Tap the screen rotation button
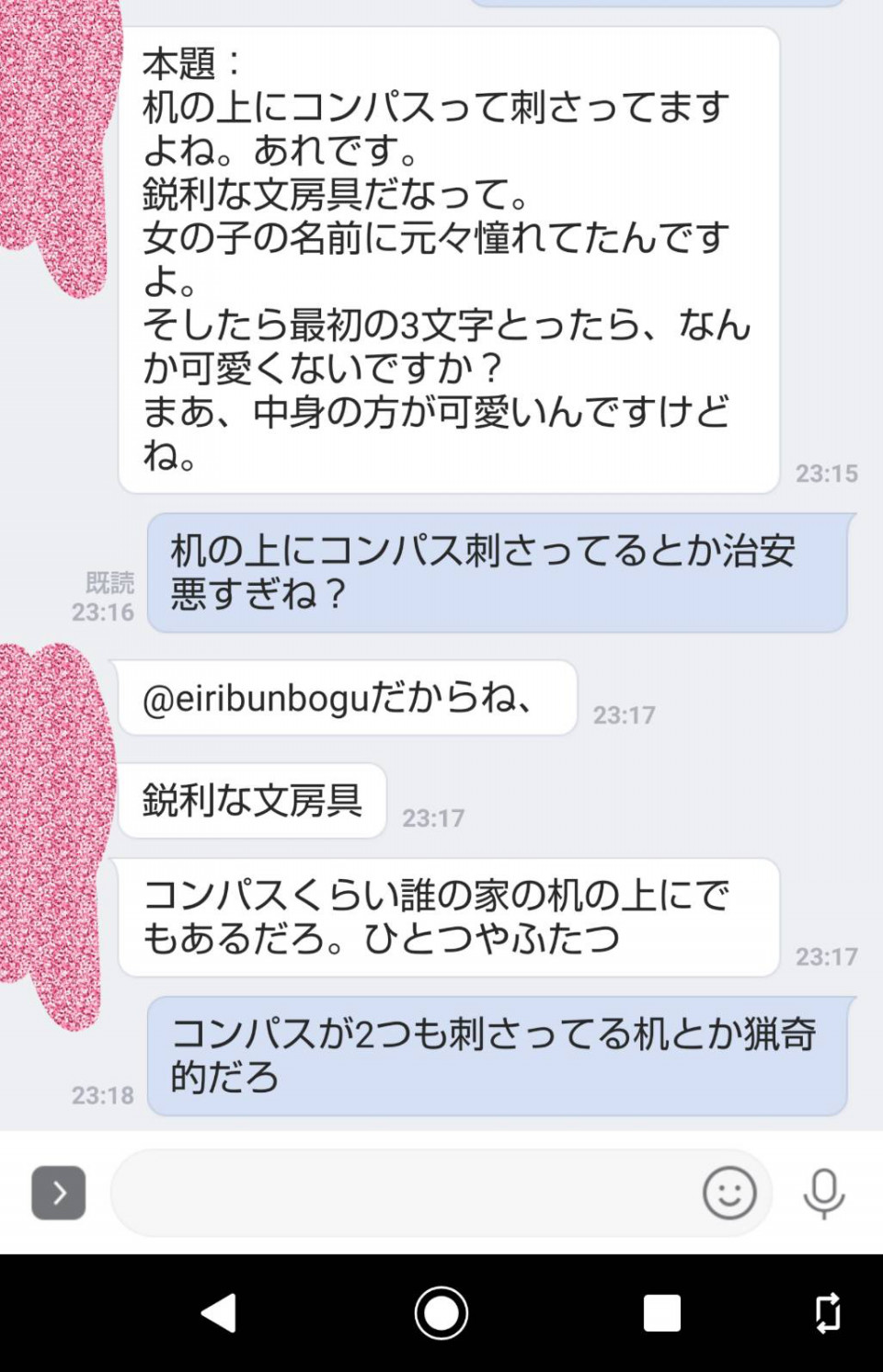Screen dimensions: 883x1372 point(827,1313)
